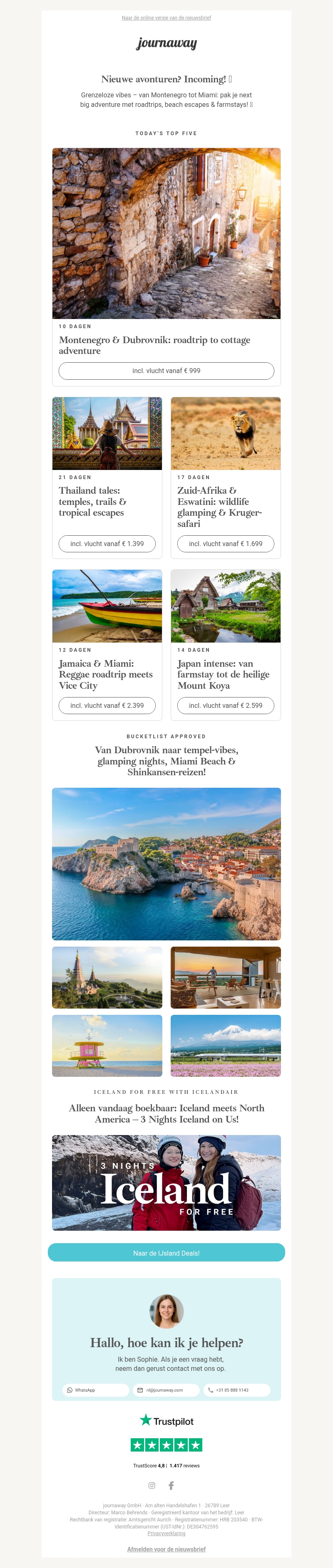Open the Miami Beach lifeguard tower photo
The width and height of the screenshot is (333, 1568).
(x=107, y=1046)
